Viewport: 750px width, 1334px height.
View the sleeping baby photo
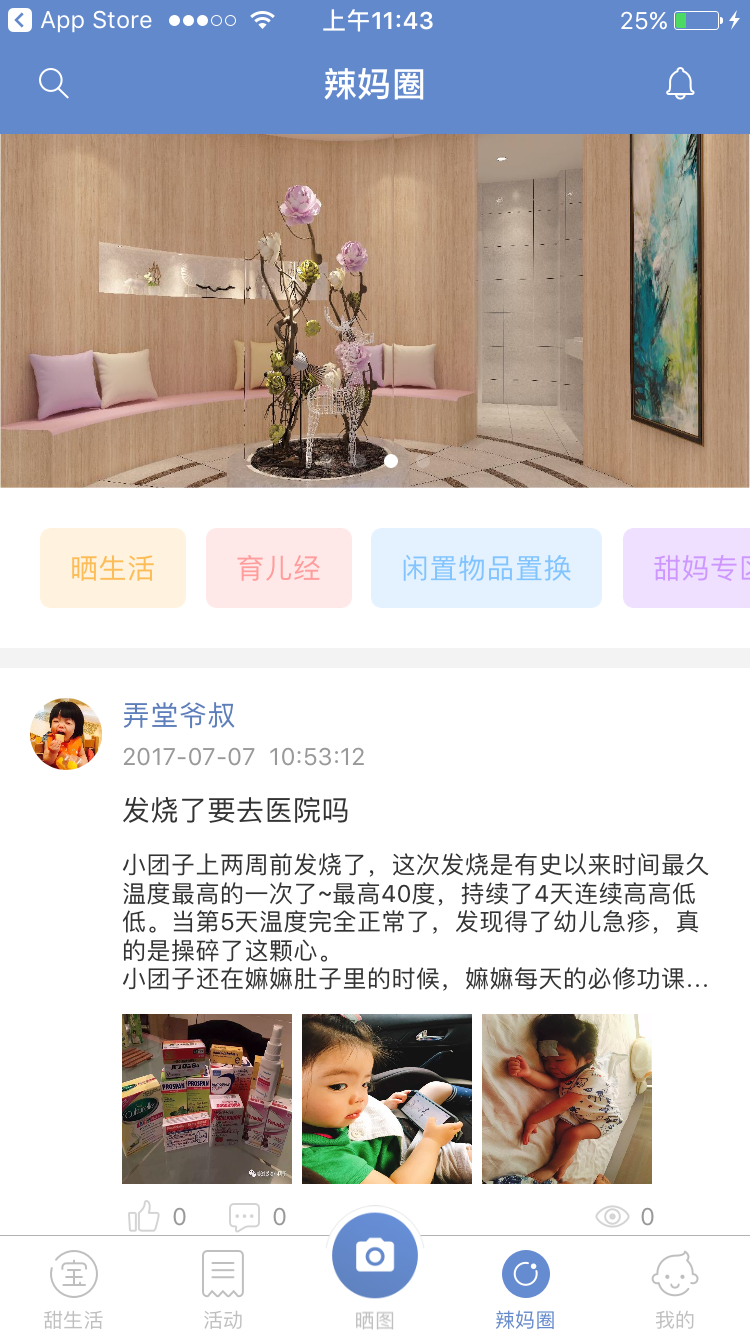click(567, 1098)
